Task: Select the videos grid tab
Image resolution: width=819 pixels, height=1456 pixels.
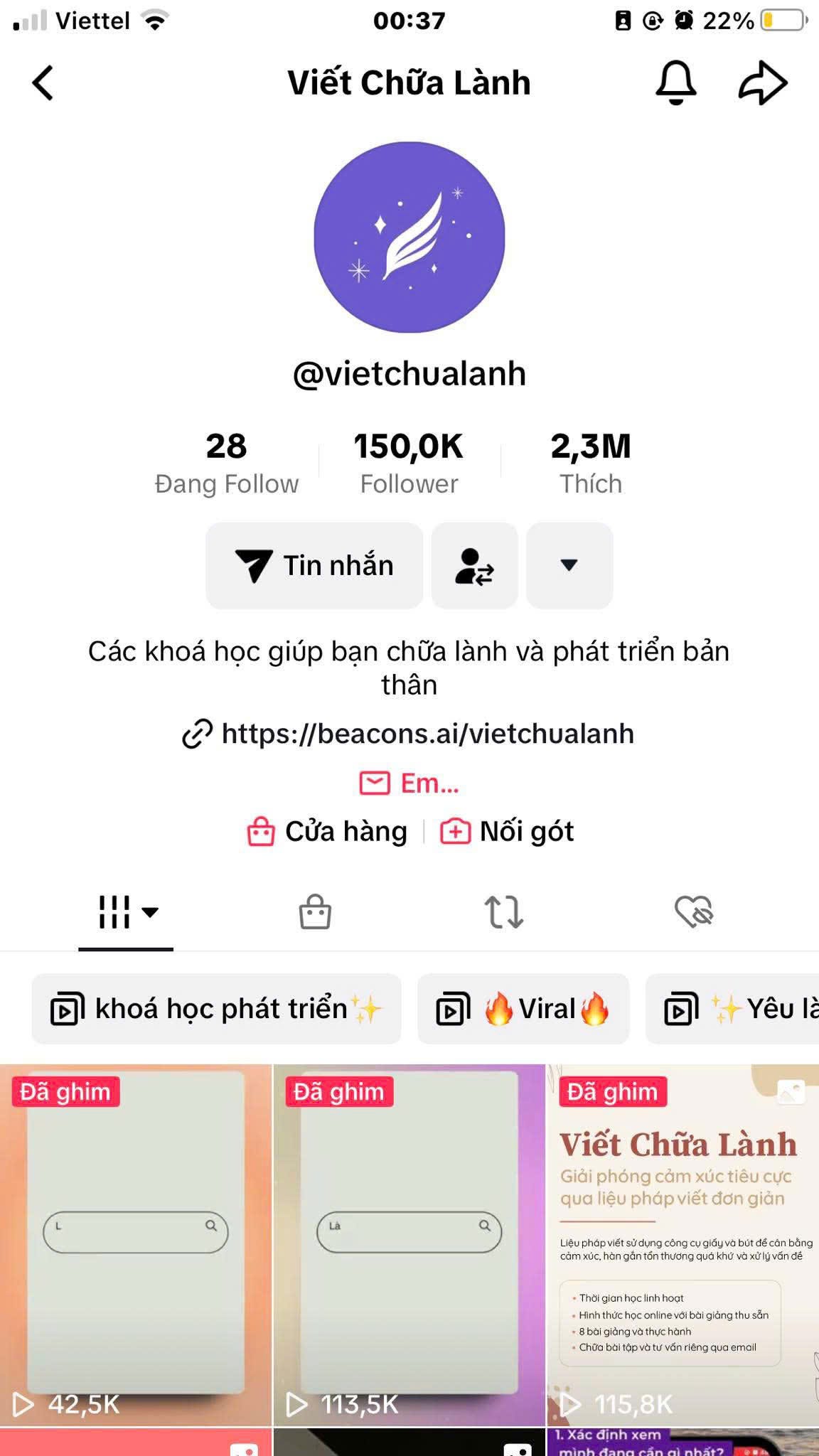Action: pyautogui.click(x=127, y=912)
